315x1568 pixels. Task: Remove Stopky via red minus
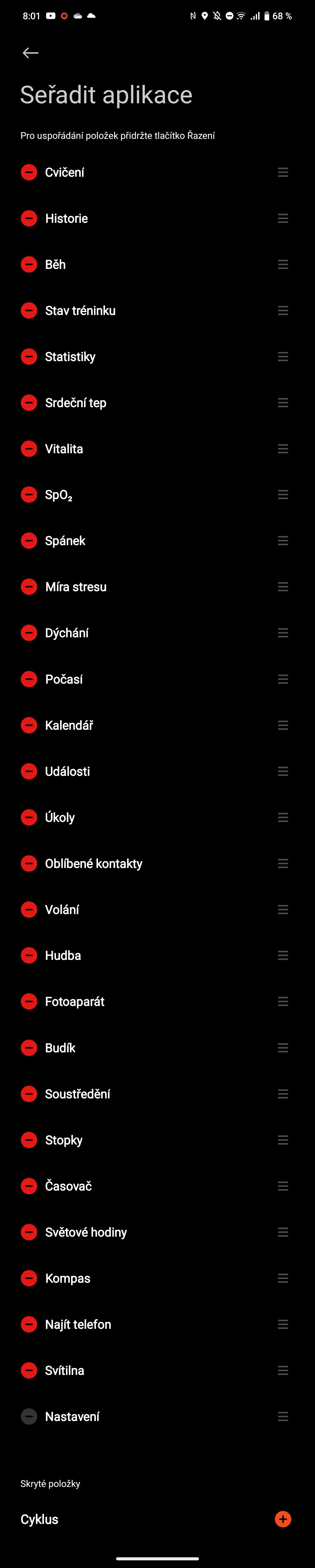coord(29,1140)
